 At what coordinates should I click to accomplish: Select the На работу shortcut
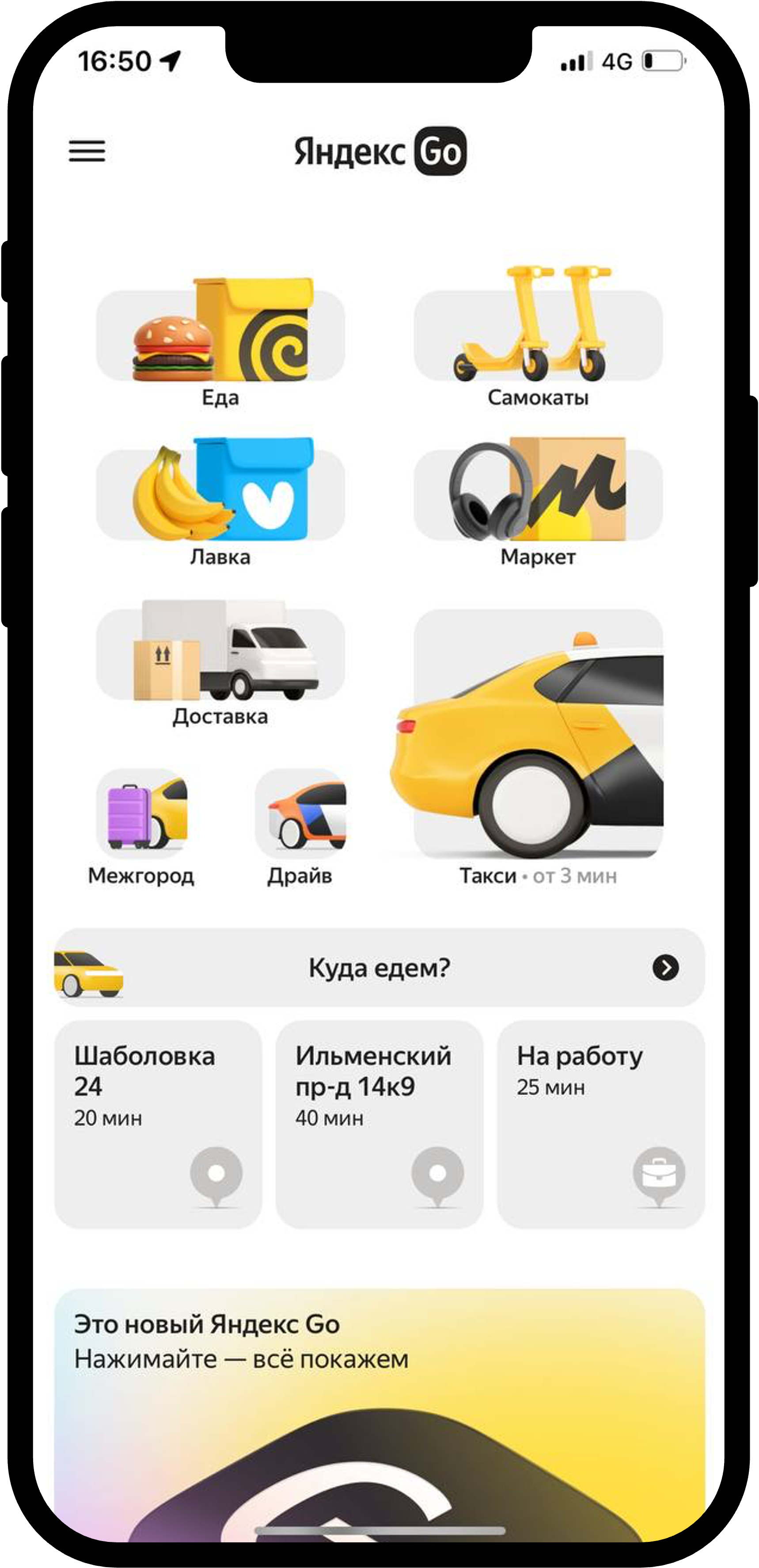click(600, 1124)
